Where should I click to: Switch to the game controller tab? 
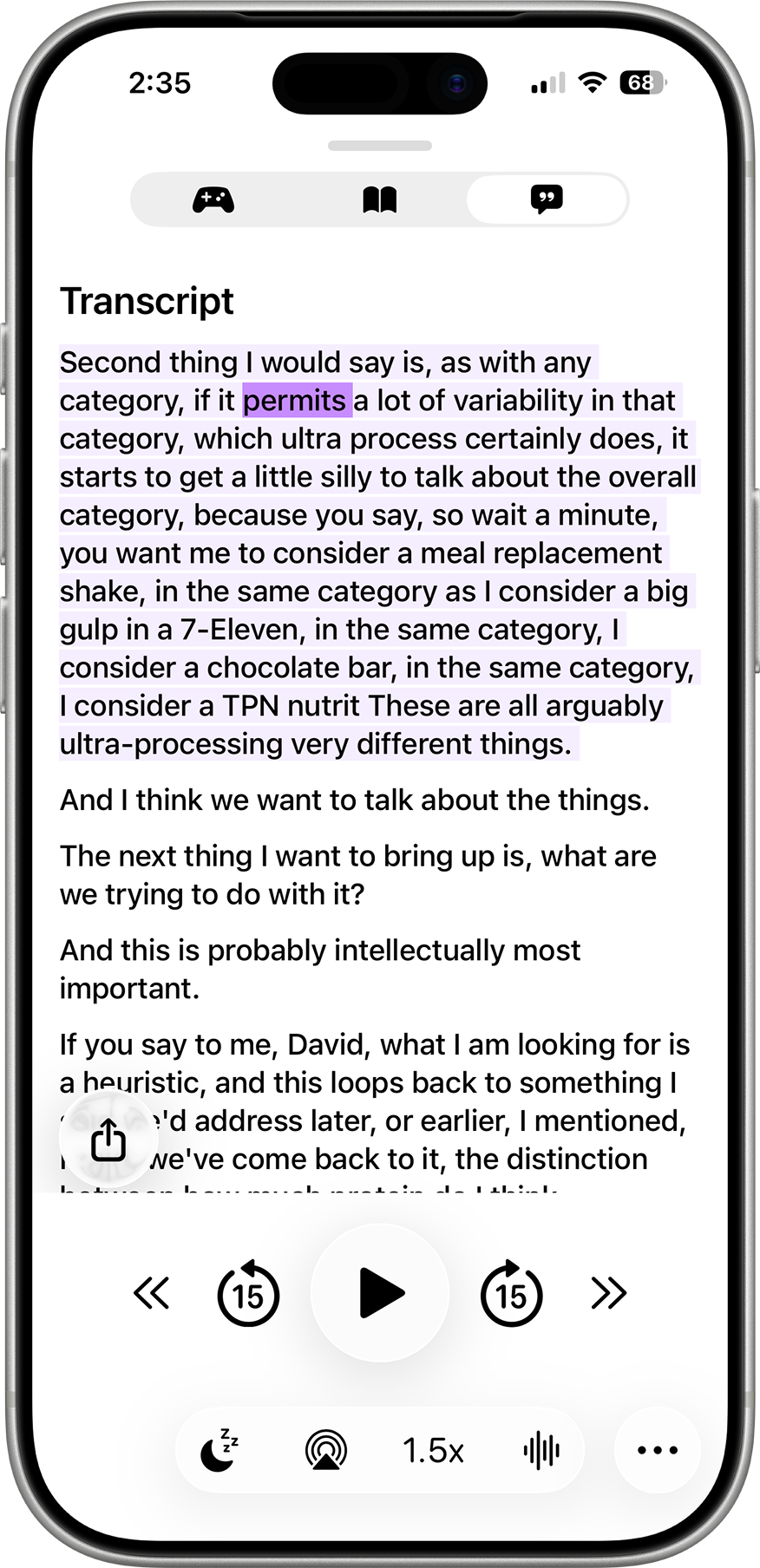click(x=213, y=200)
